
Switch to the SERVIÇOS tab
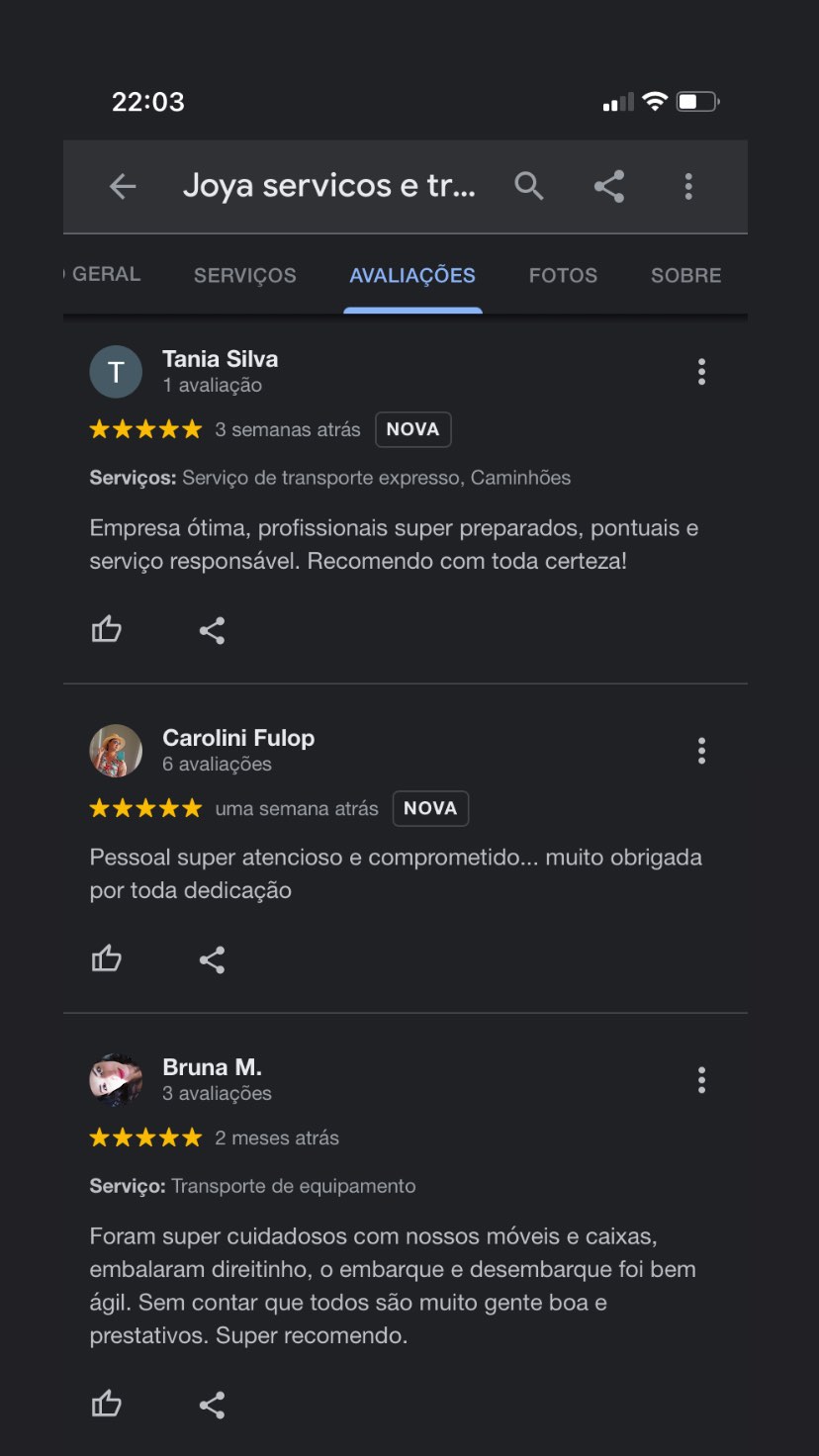(x=244, y=275)
